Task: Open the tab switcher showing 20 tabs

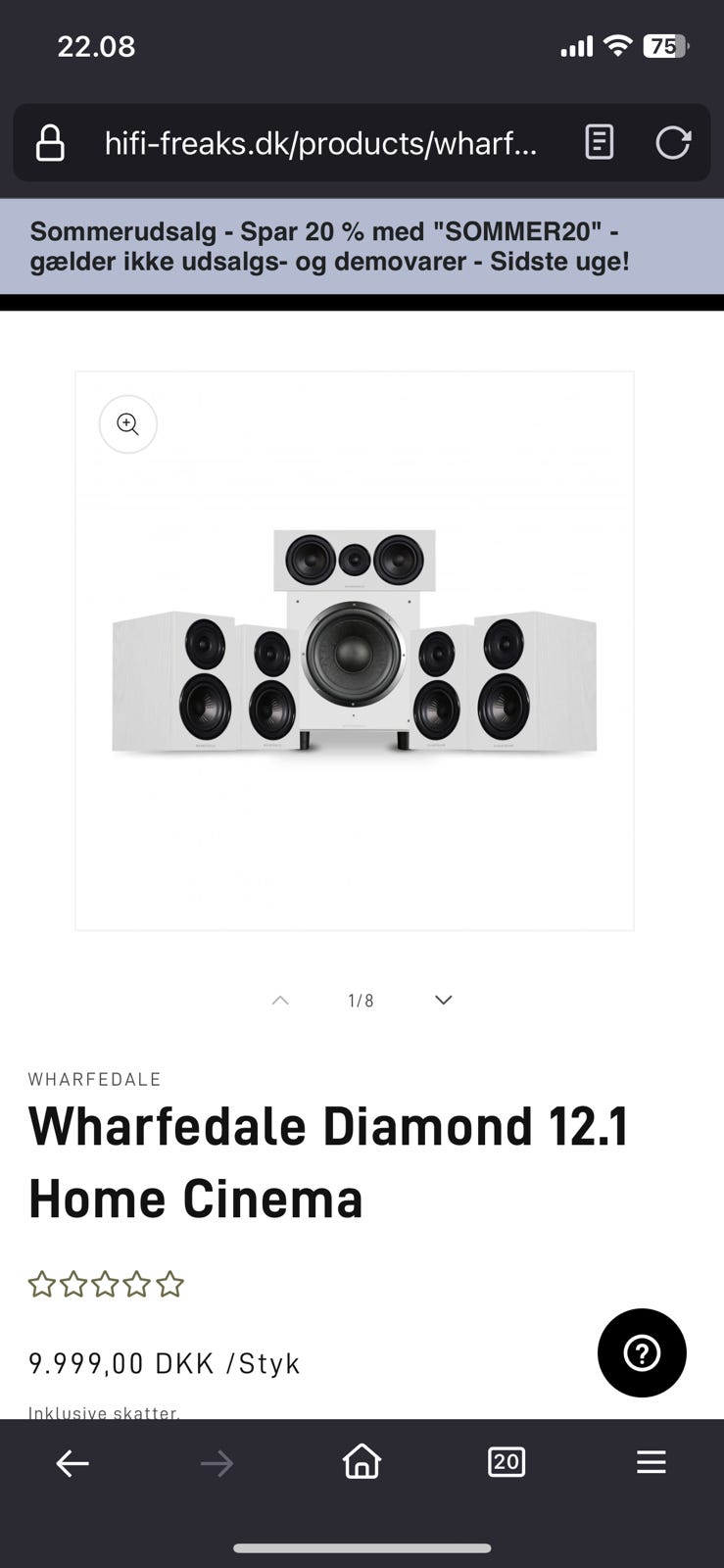Action: coord(506,1462)
